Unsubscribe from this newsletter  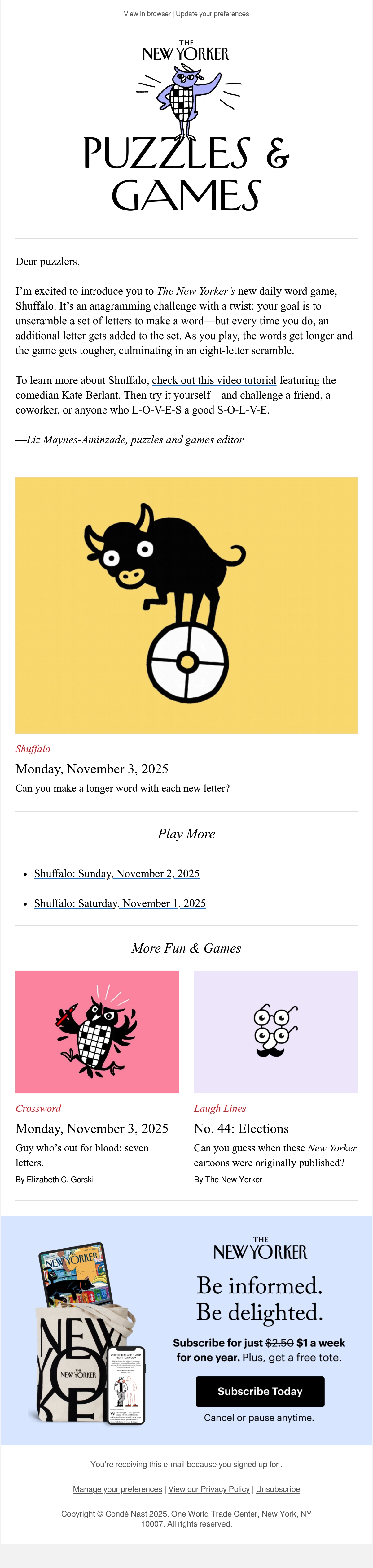(x=278, y=1489)
